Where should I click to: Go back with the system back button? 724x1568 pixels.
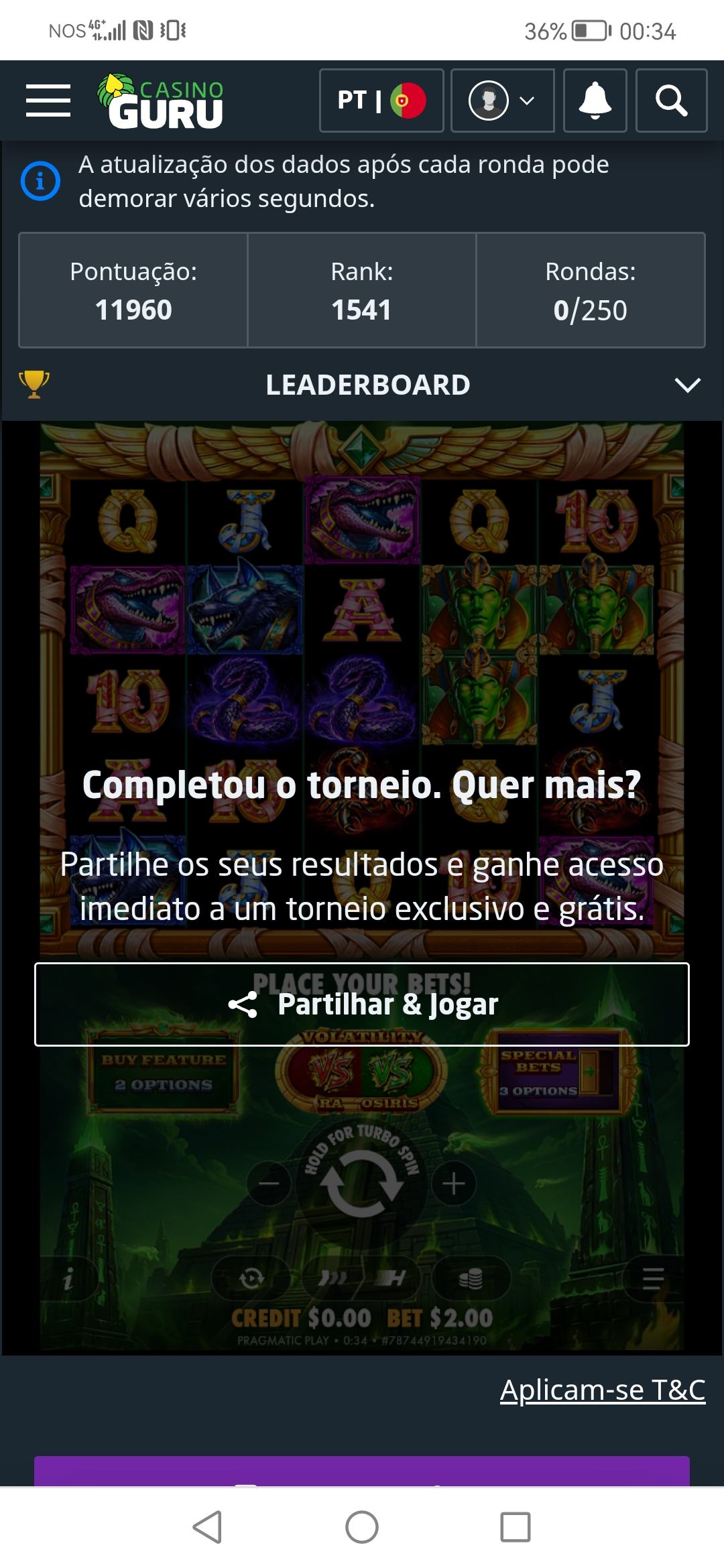[207, 1527]
